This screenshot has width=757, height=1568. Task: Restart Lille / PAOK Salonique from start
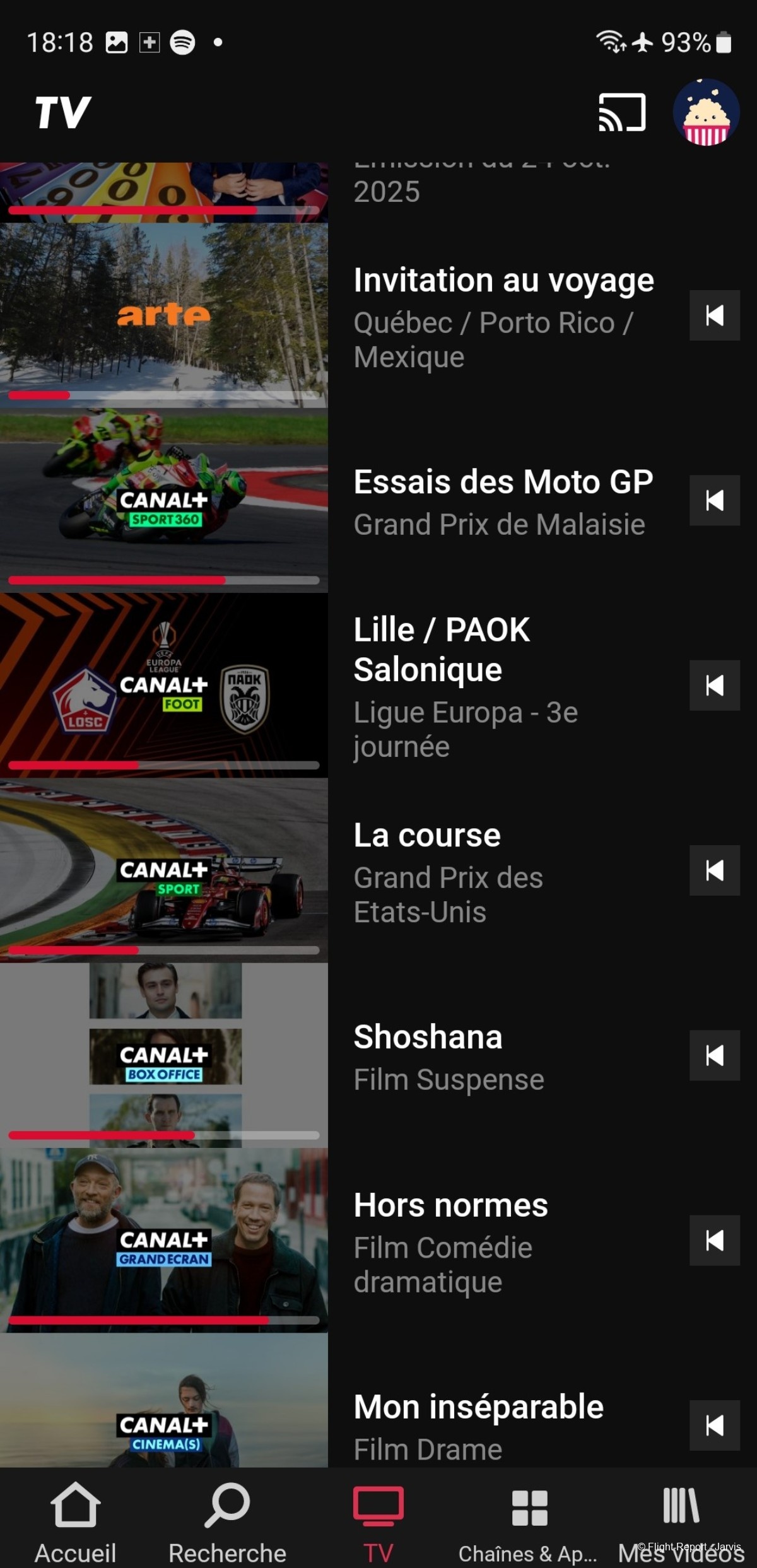pyautogui.click(x=714, y=686)
